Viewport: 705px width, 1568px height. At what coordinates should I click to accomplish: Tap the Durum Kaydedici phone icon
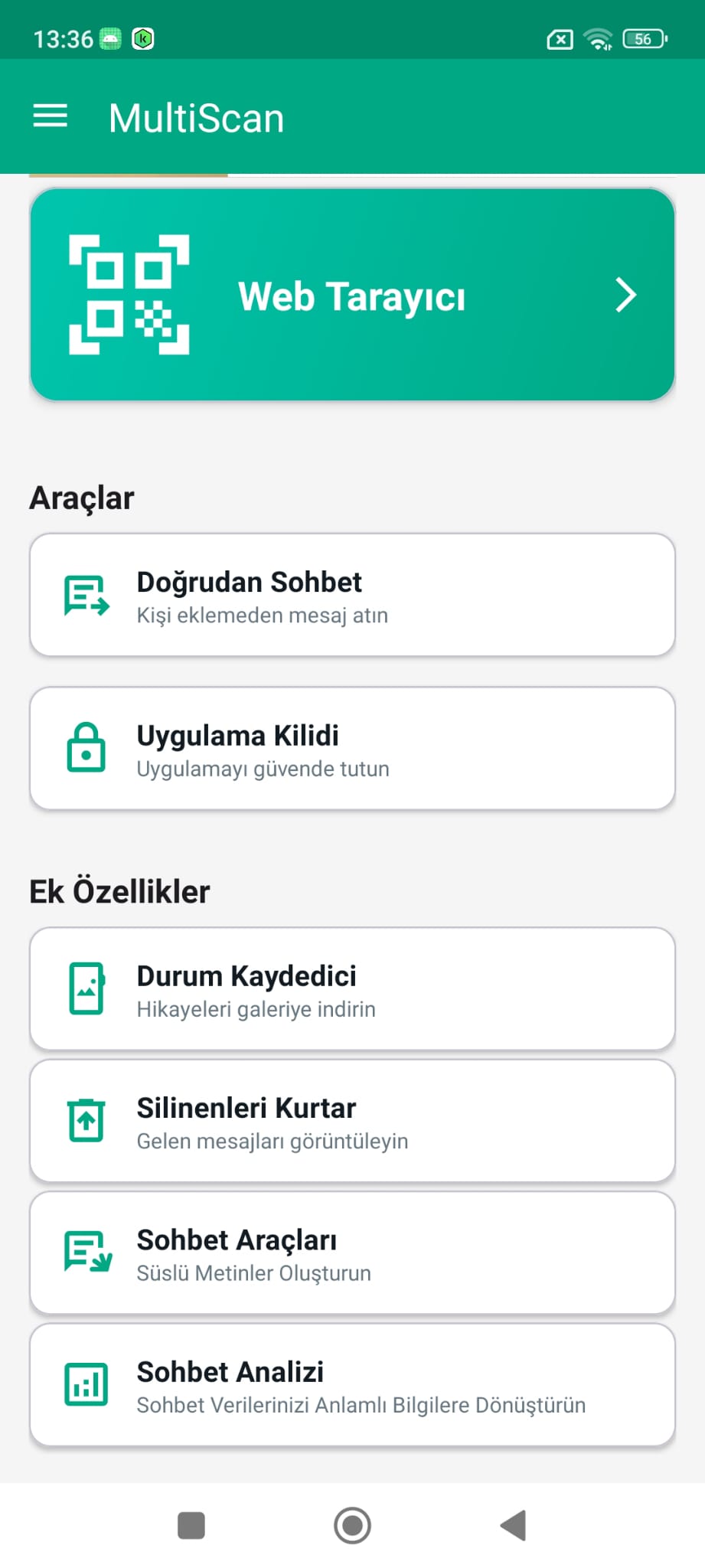click(x=86, y=988)
